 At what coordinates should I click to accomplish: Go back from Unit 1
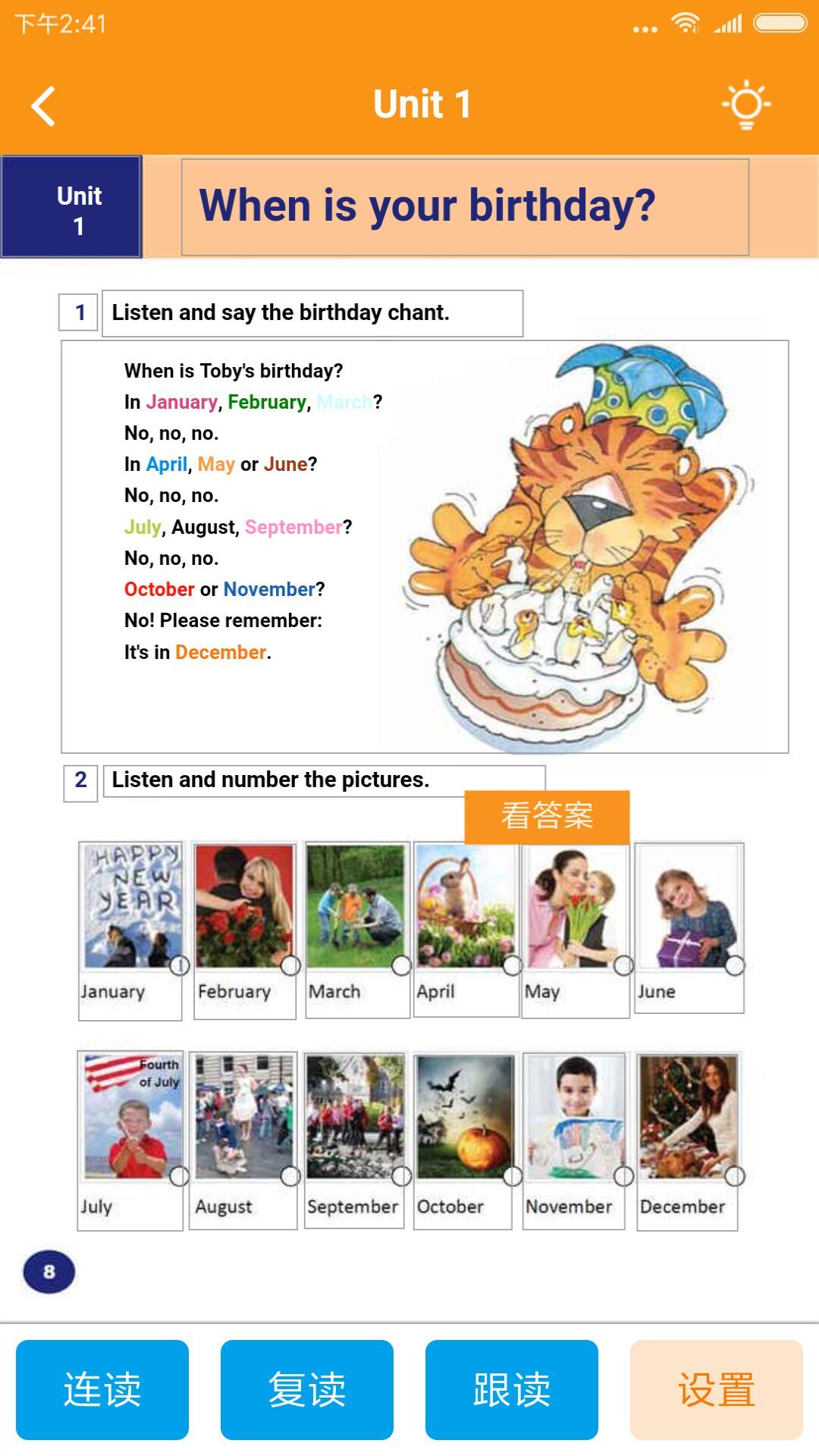[x=44, y=105]
